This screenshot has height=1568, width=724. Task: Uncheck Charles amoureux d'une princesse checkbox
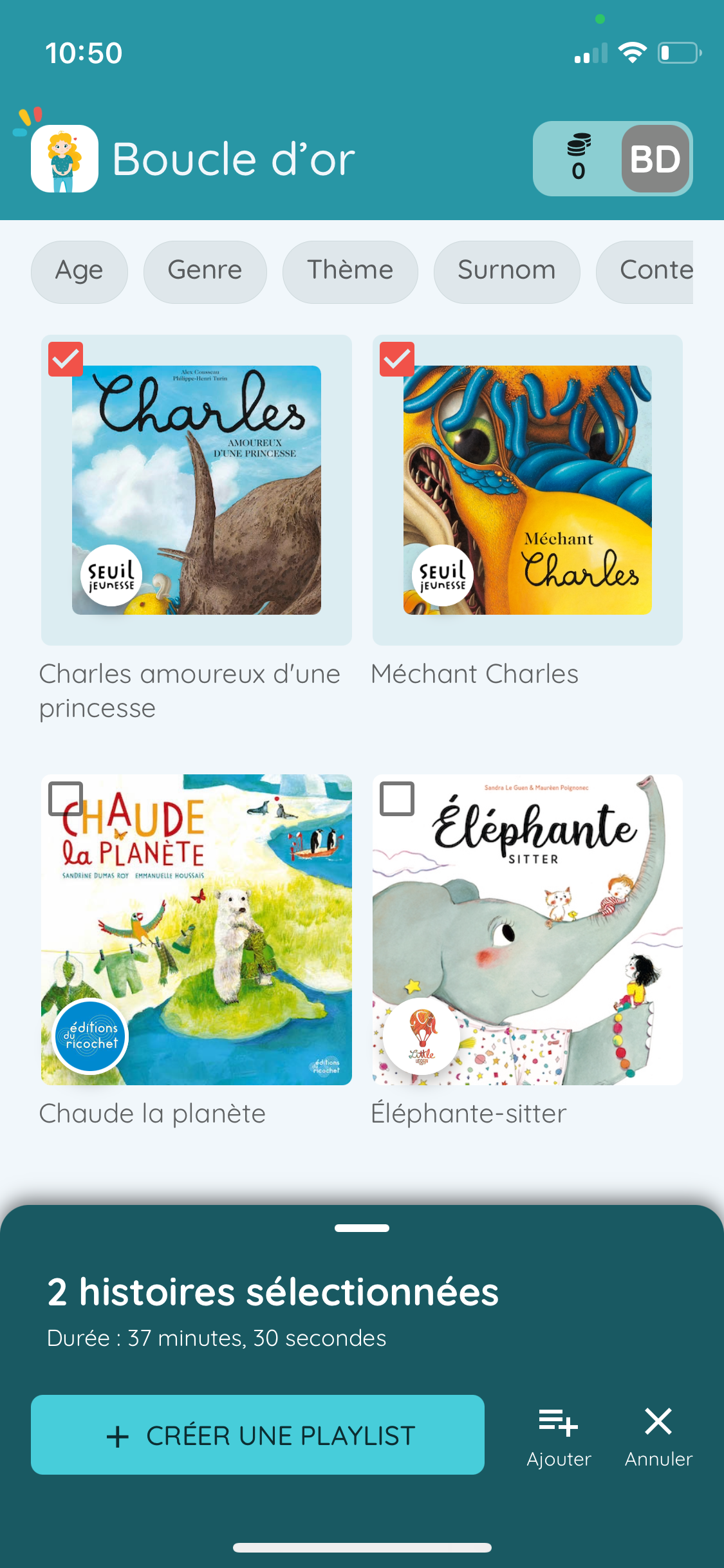click(66, 359)
